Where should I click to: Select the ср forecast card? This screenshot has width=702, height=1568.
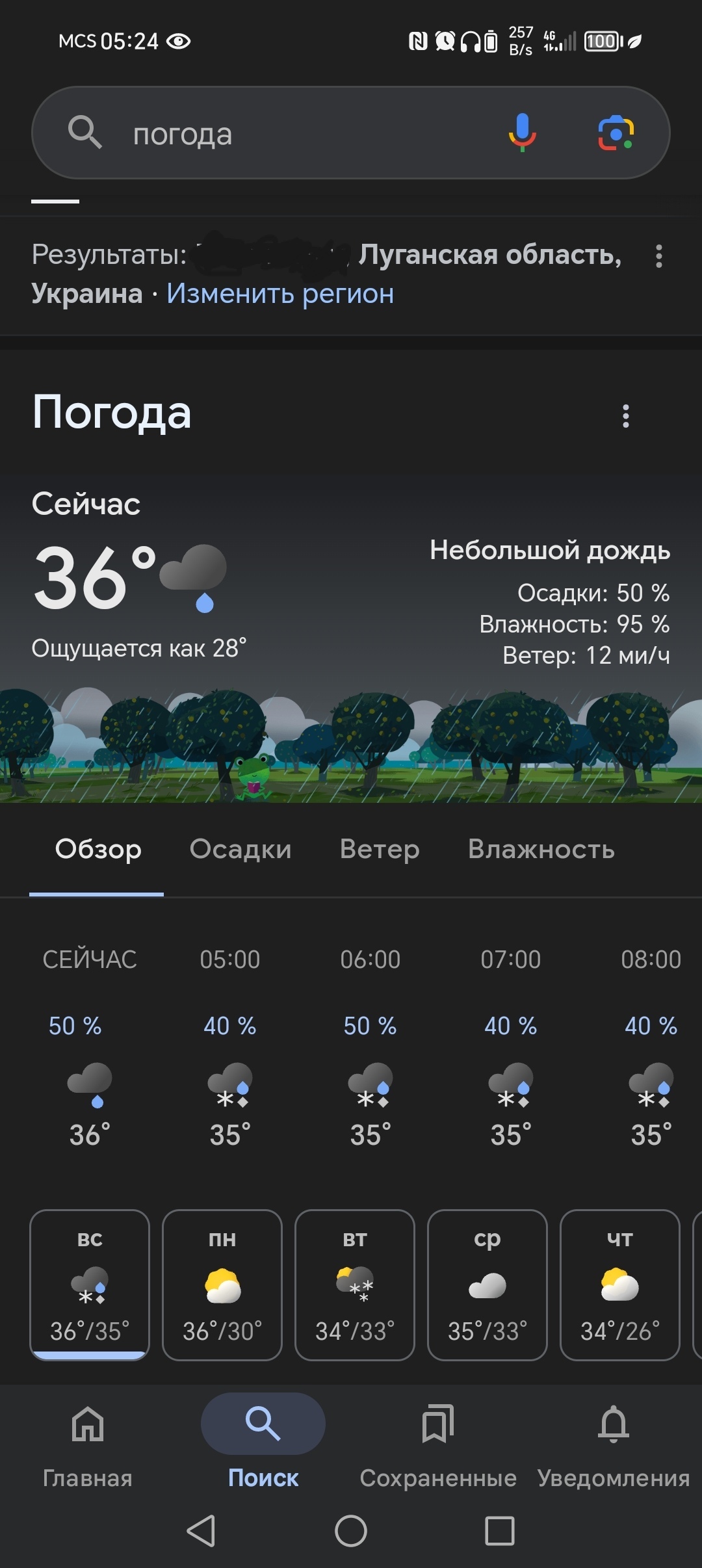(x=487, y=1285)
